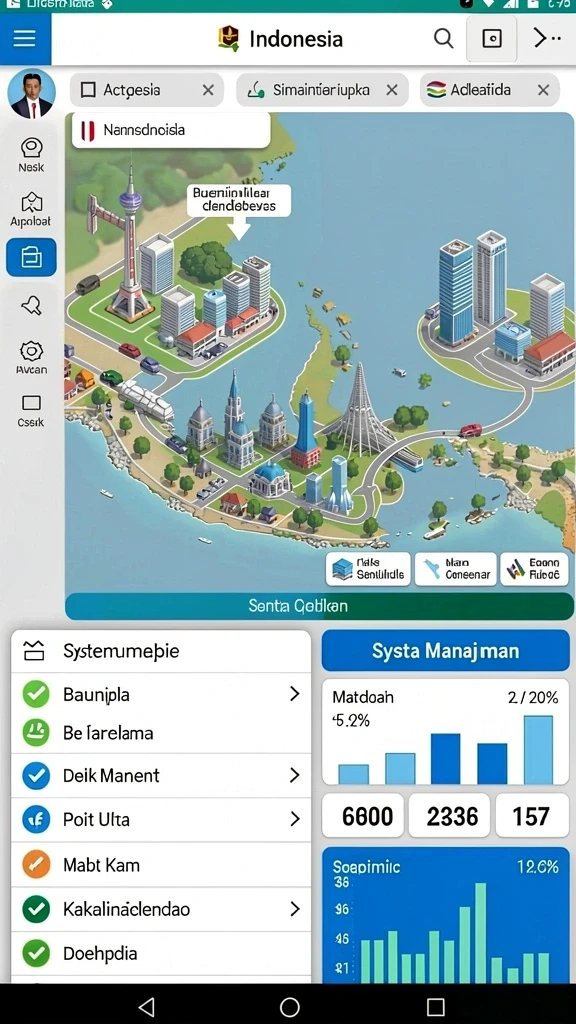This screenshot has width=576, height=1024.
Task: Select Cssrk in the side rail
Action: 31,411
